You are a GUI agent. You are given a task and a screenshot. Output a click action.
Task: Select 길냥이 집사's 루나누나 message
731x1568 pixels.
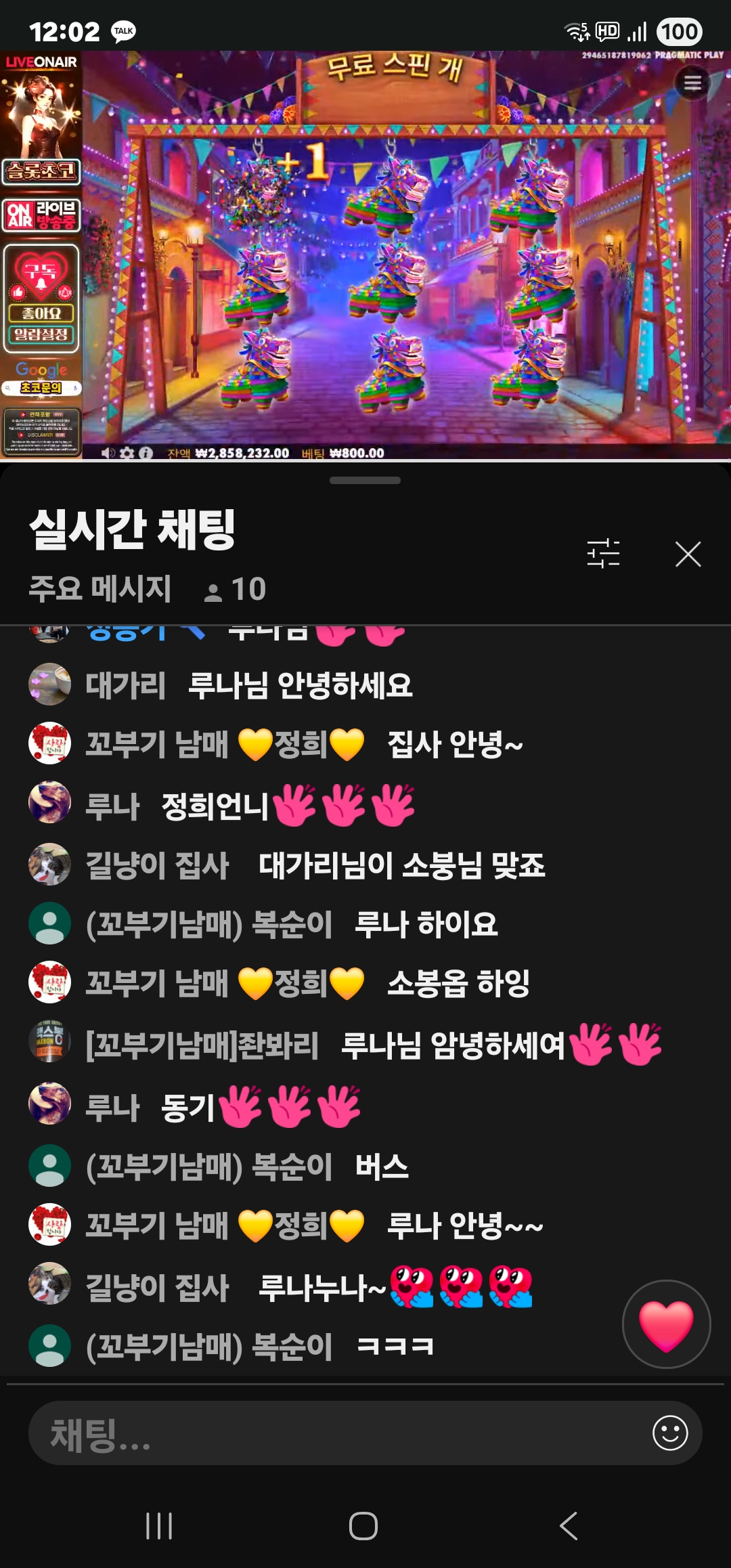click(395, 1287)
